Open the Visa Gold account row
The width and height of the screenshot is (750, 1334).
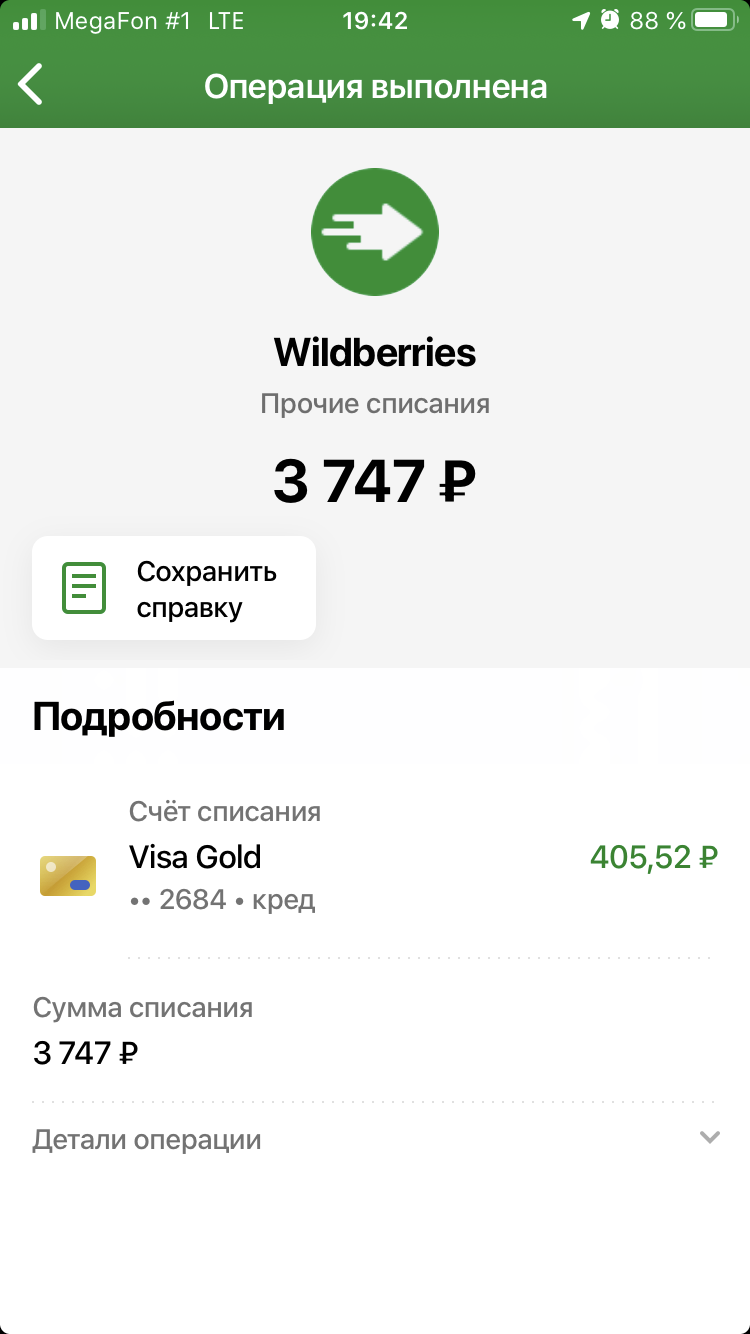click(x=375, y=857)
